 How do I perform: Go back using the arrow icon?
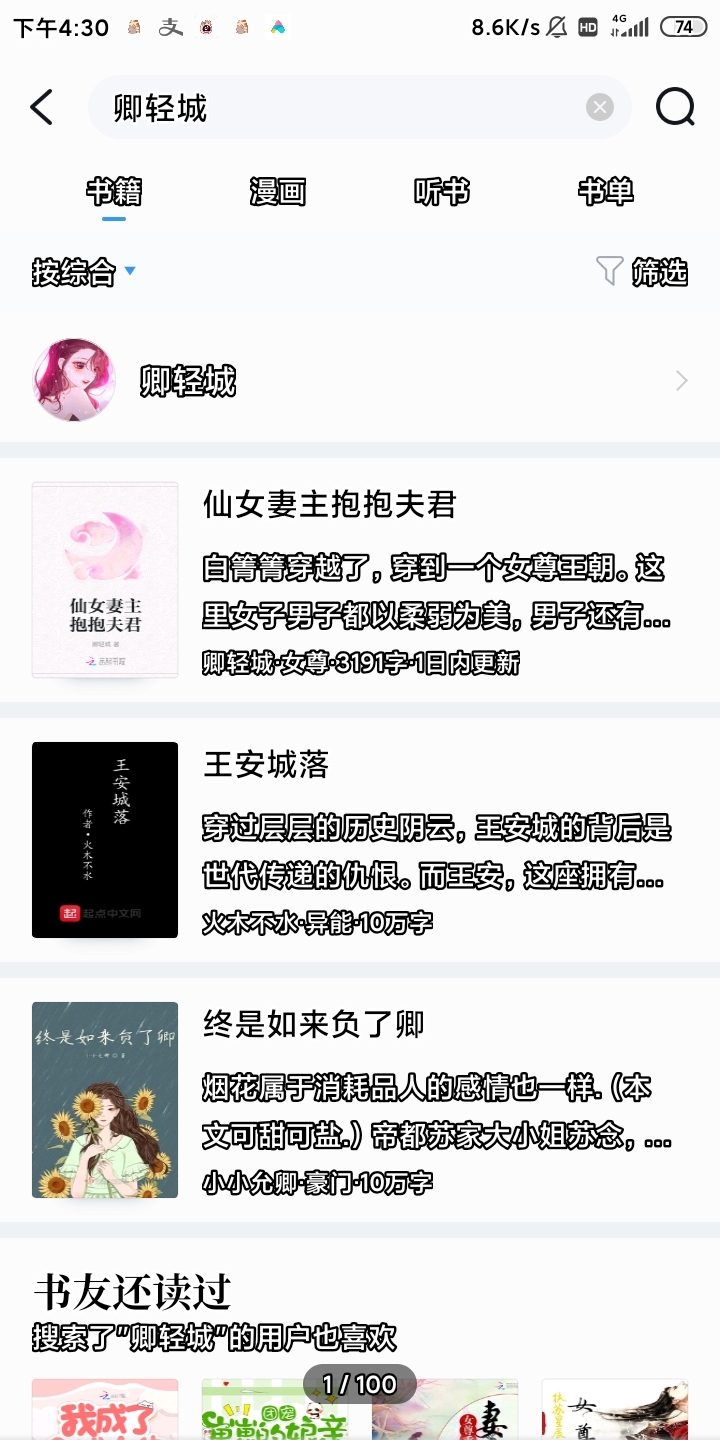pyautogui.click(x=41, y=107)
